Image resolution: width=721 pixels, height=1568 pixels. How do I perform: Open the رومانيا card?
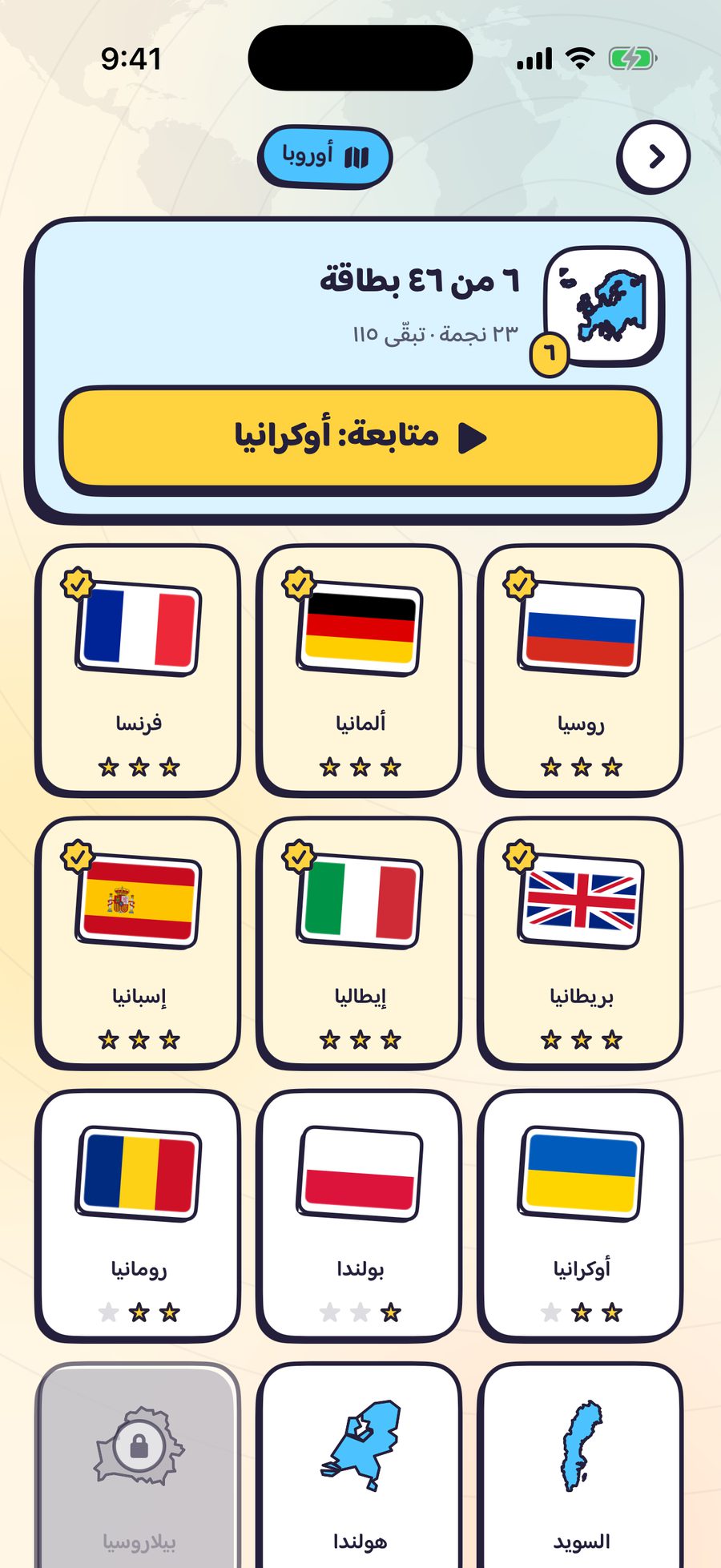[138, 1215]
